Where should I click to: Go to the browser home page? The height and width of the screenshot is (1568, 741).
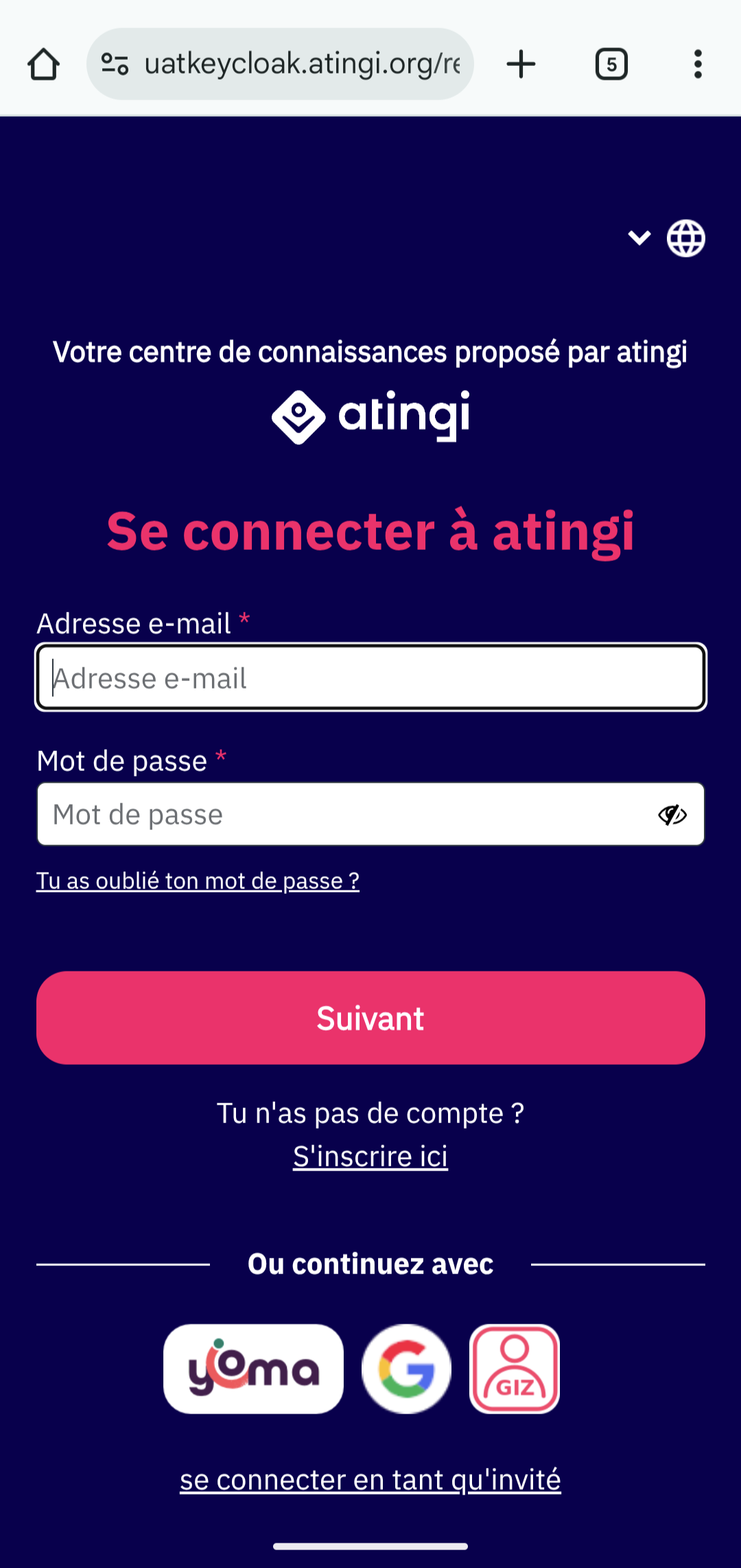click(43, 65)
